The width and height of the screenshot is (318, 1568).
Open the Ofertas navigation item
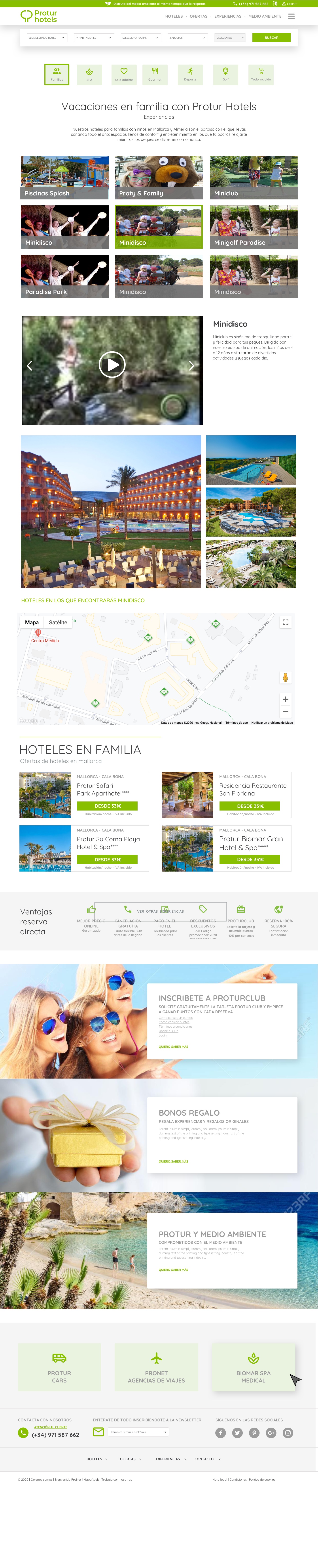(x=198, y=16)
